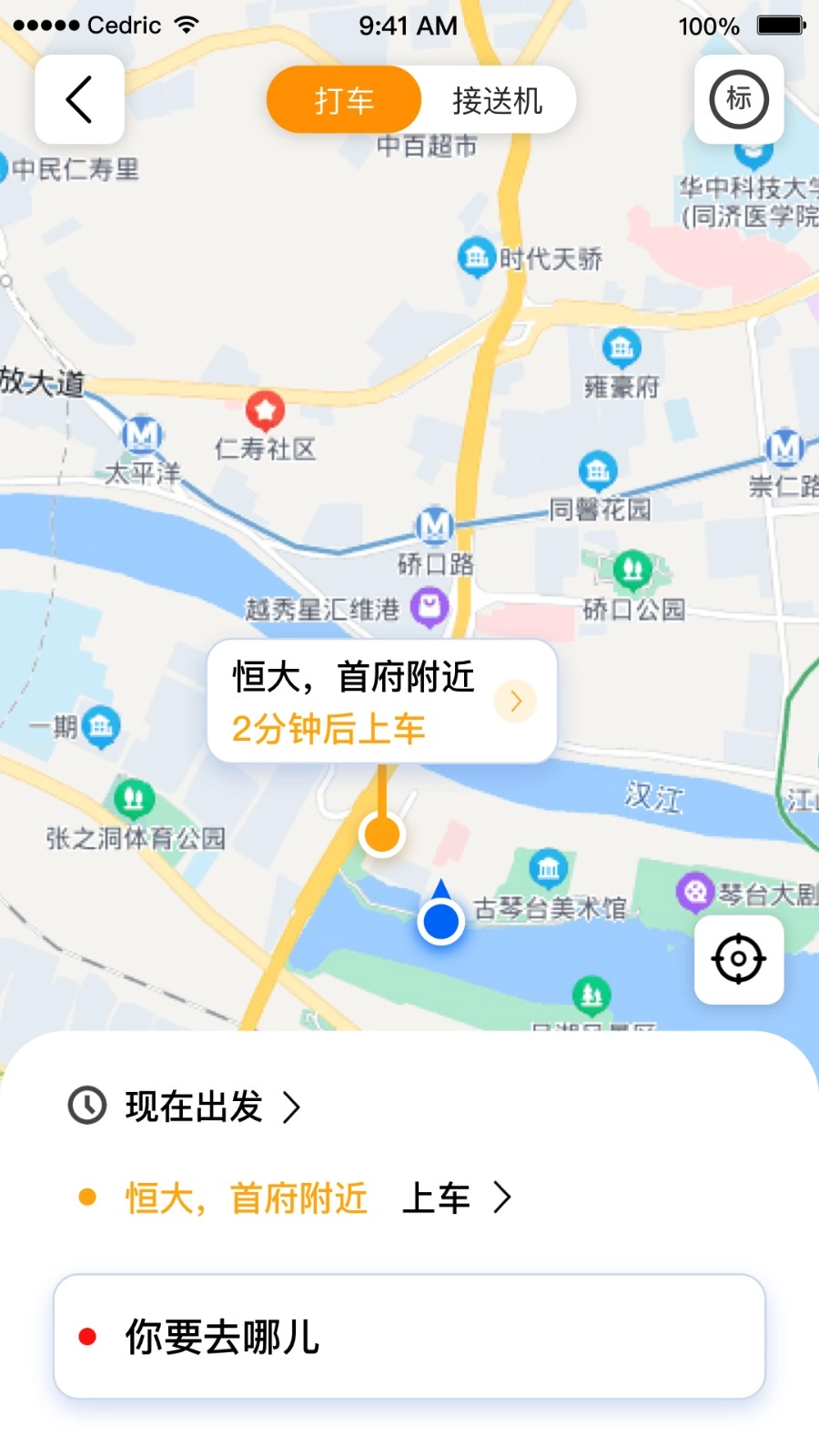This screenshot has height=1456, width=819.
Task: Tap the current location crosshair icon
Action: tap(738, 958)
